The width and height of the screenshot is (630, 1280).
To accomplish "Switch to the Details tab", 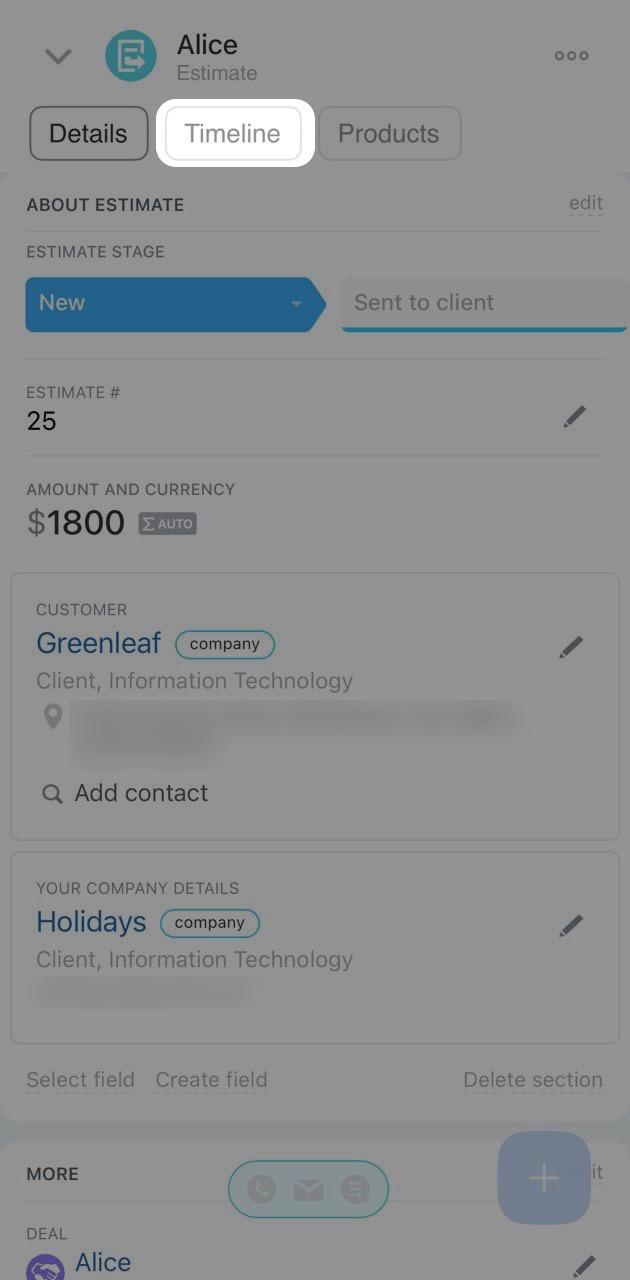I will coord(88,134).
